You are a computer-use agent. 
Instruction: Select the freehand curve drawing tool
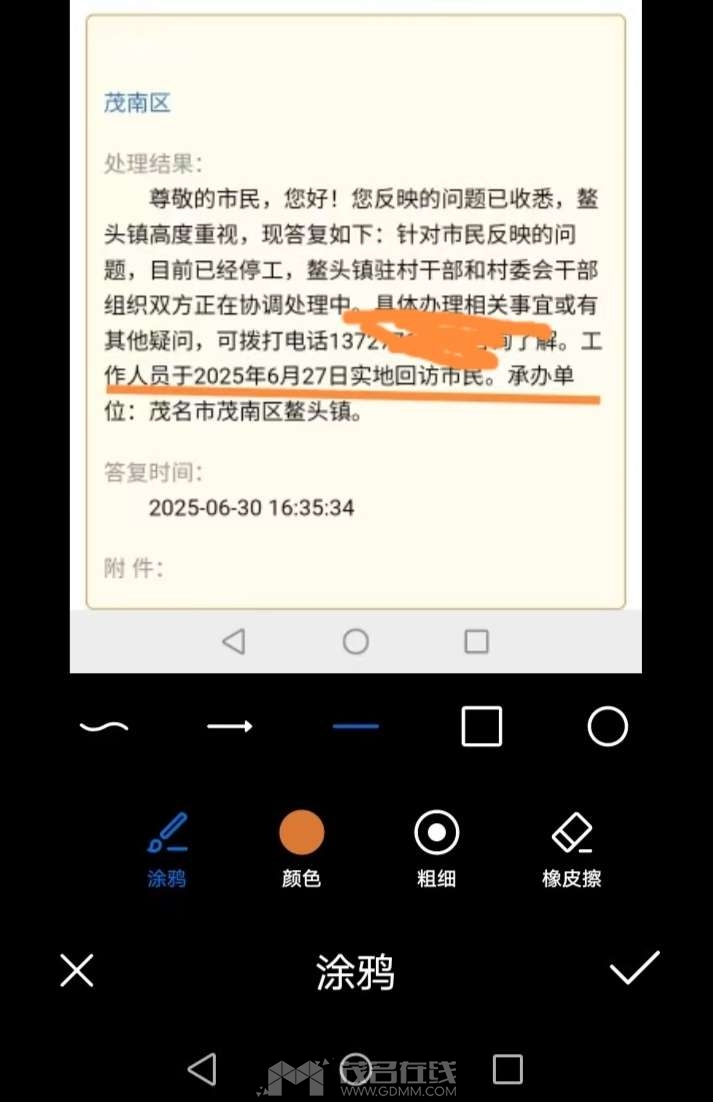104,727
